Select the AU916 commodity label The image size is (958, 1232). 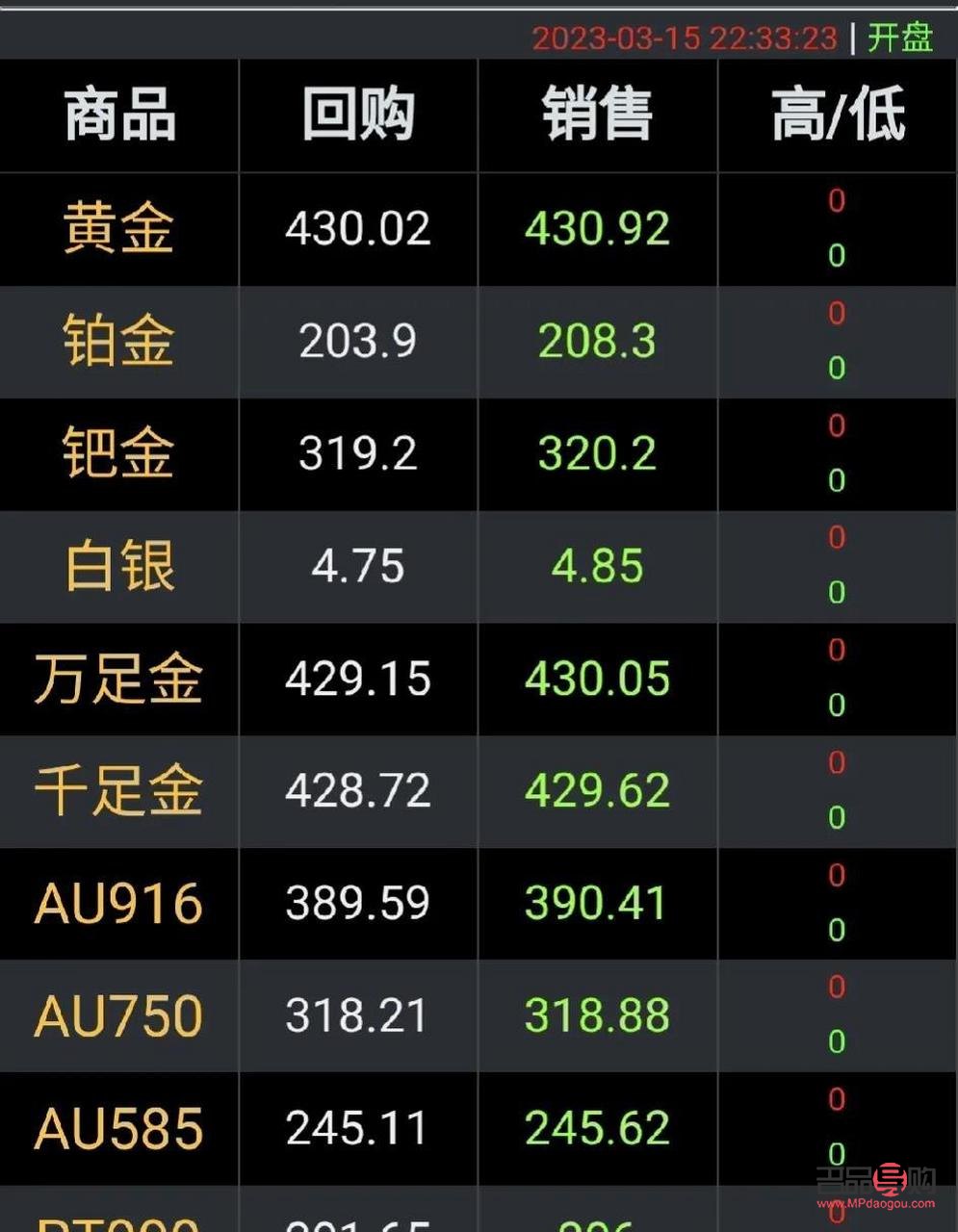(118, 904)
